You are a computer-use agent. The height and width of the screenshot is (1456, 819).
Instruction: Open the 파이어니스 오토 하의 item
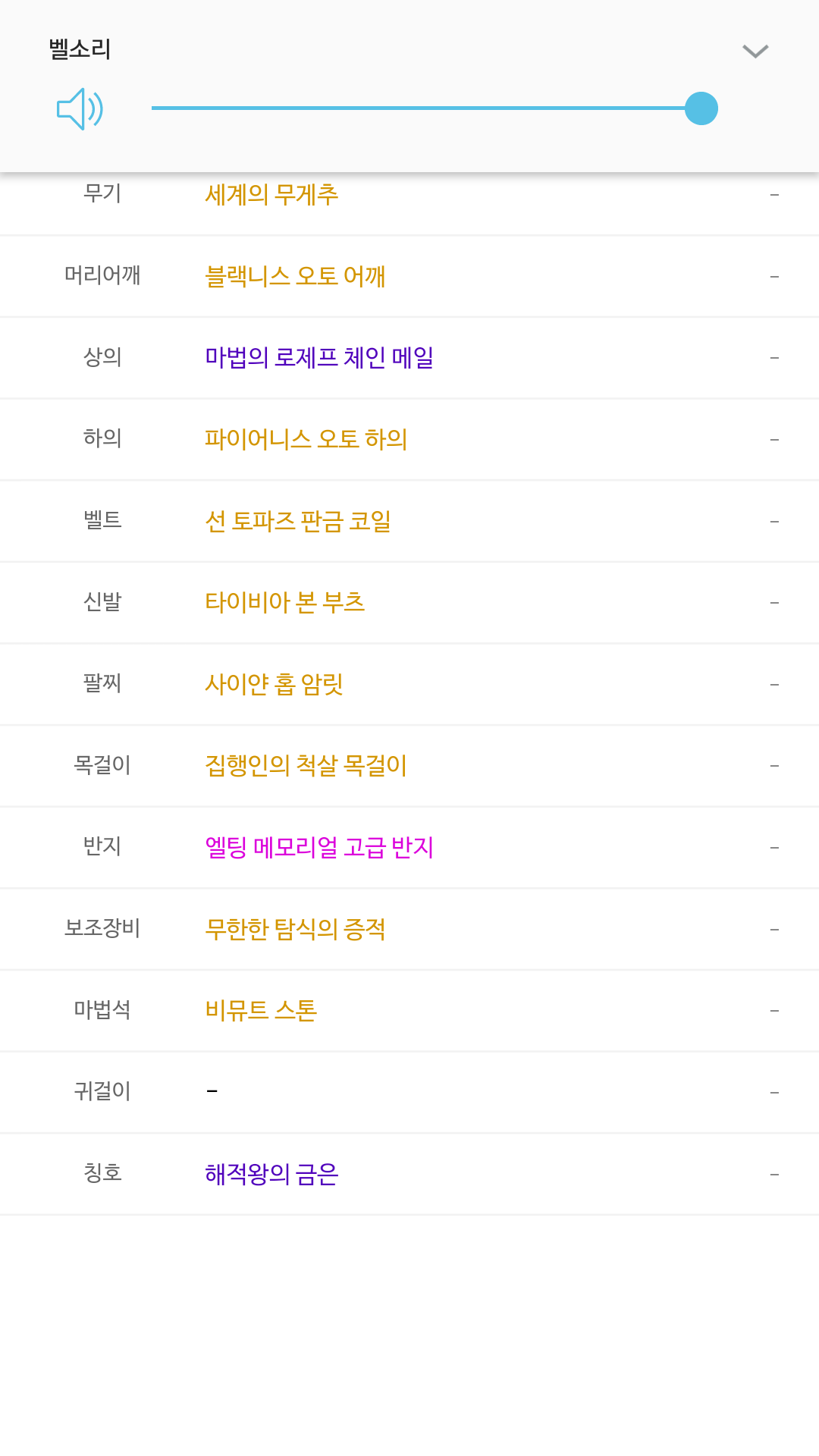click(x=306, y=439)
